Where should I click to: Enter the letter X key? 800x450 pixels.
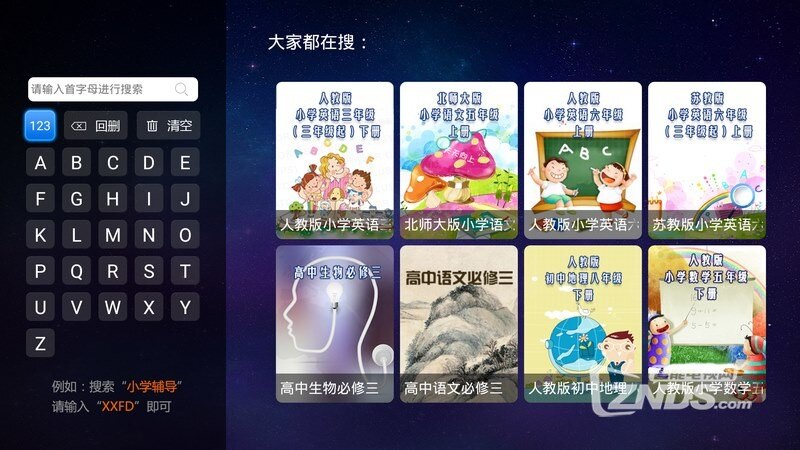[149, 307]
